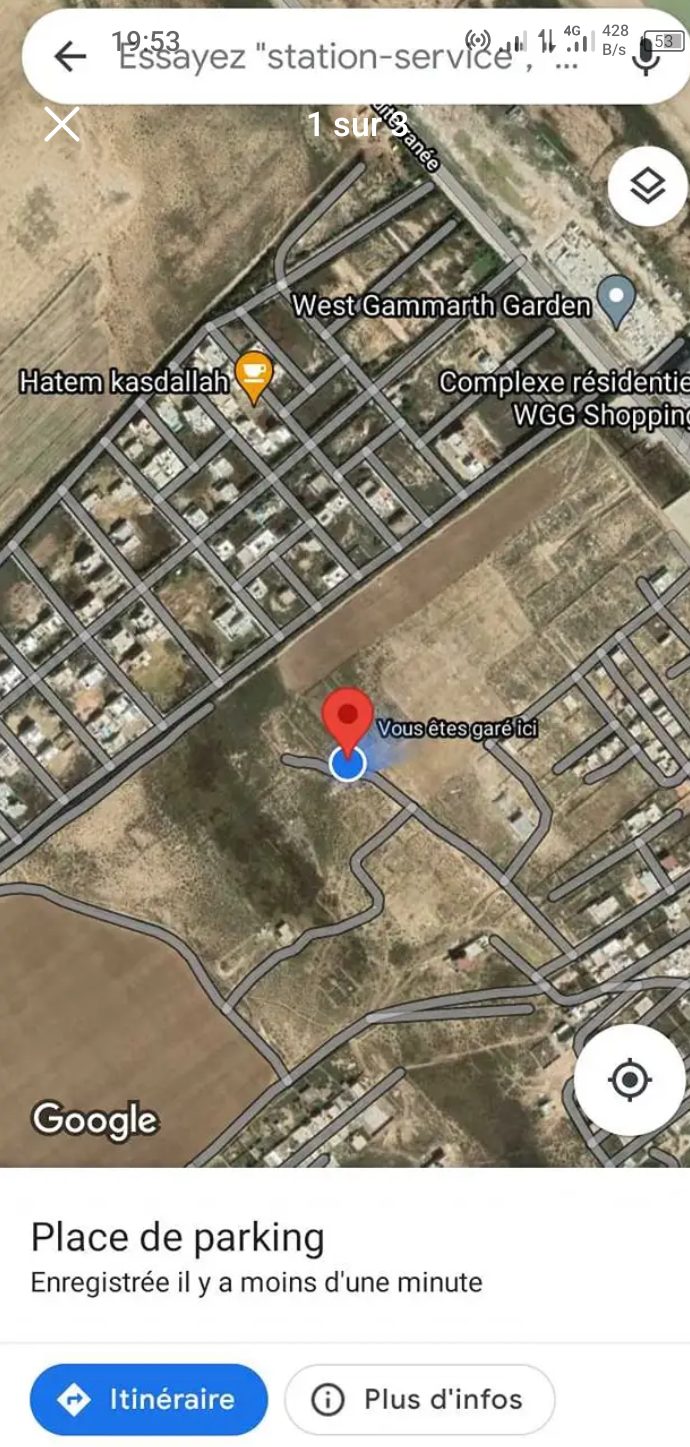The image size is (690, 1447).
Task: Select the West Gammarth Garden pin
Action: tap(615, 302)
